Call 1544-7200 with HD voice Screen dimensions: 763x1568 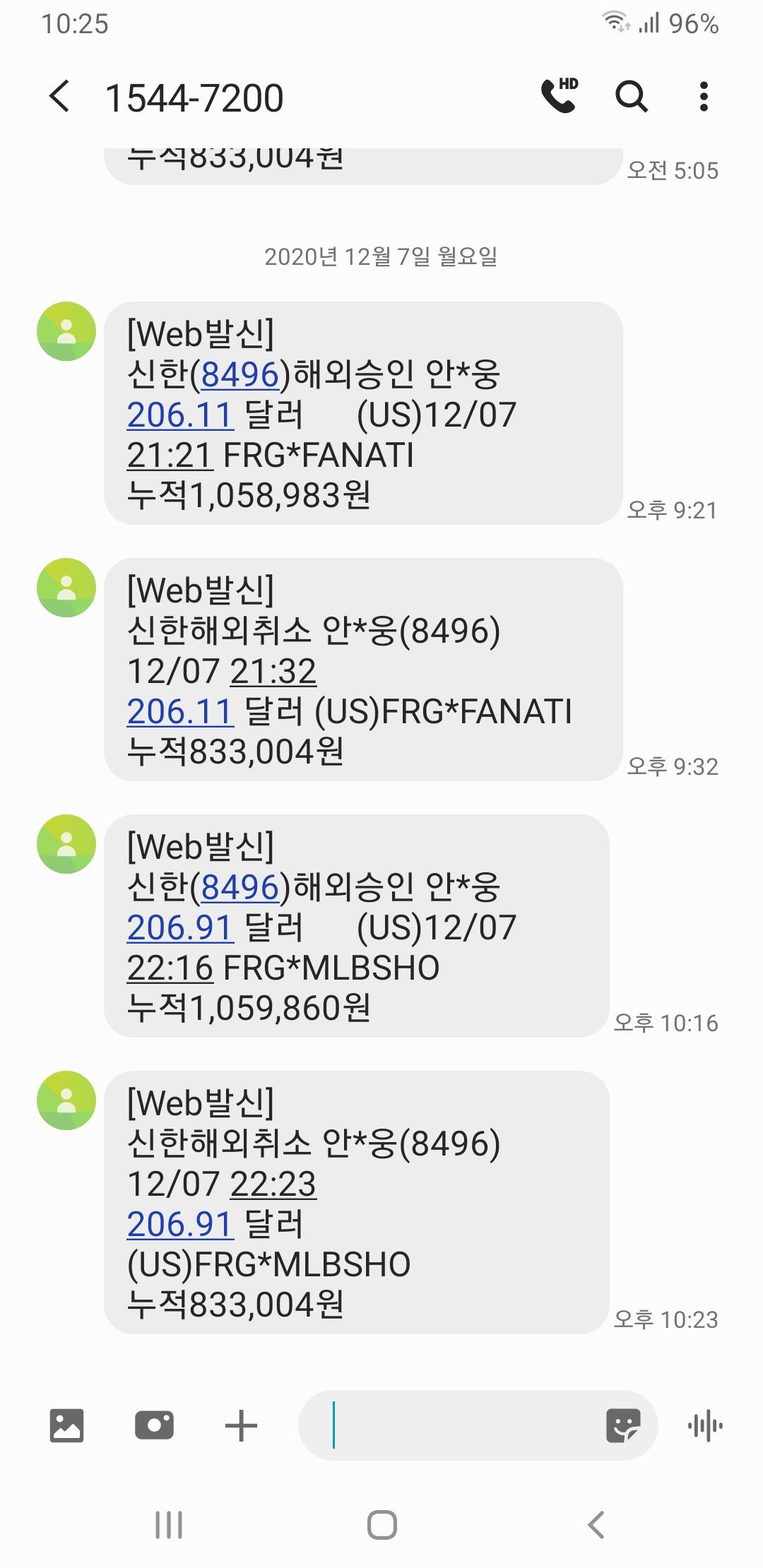point(560,96)
